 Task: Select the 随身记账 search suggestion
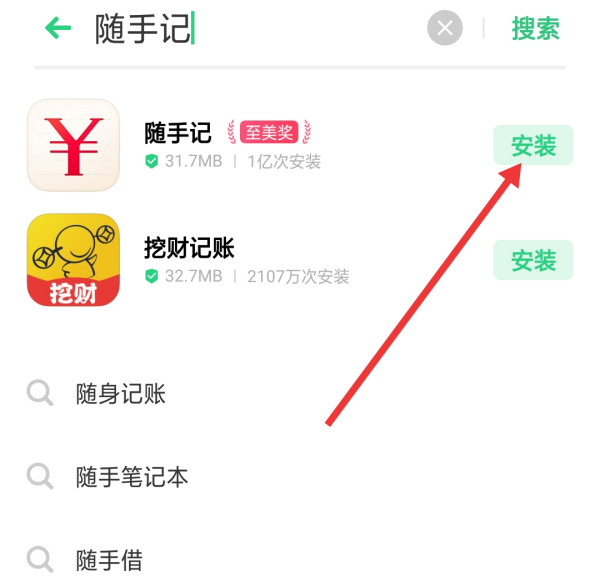120,394
